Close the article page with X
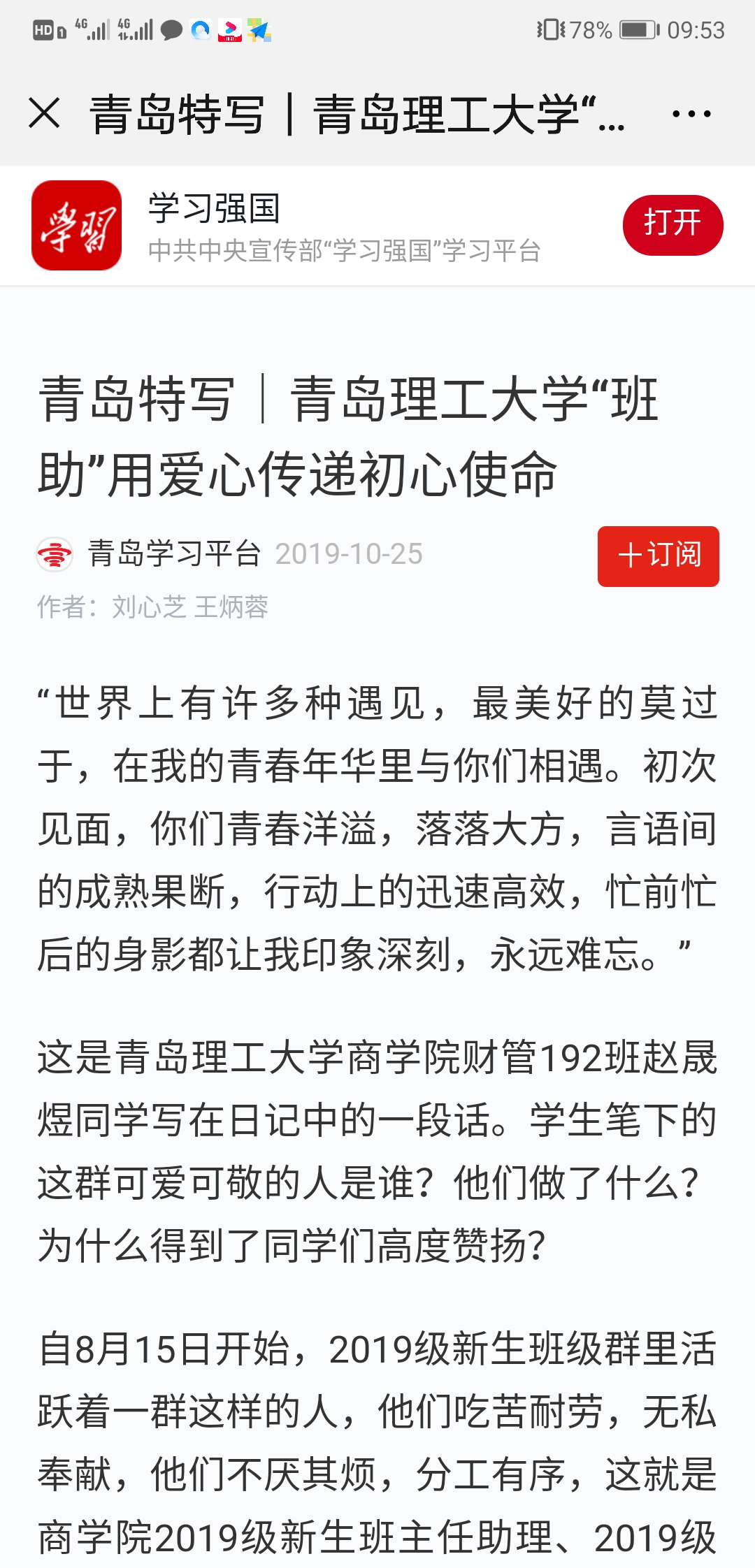The image size is (755, 1568). tap(45, 113)
